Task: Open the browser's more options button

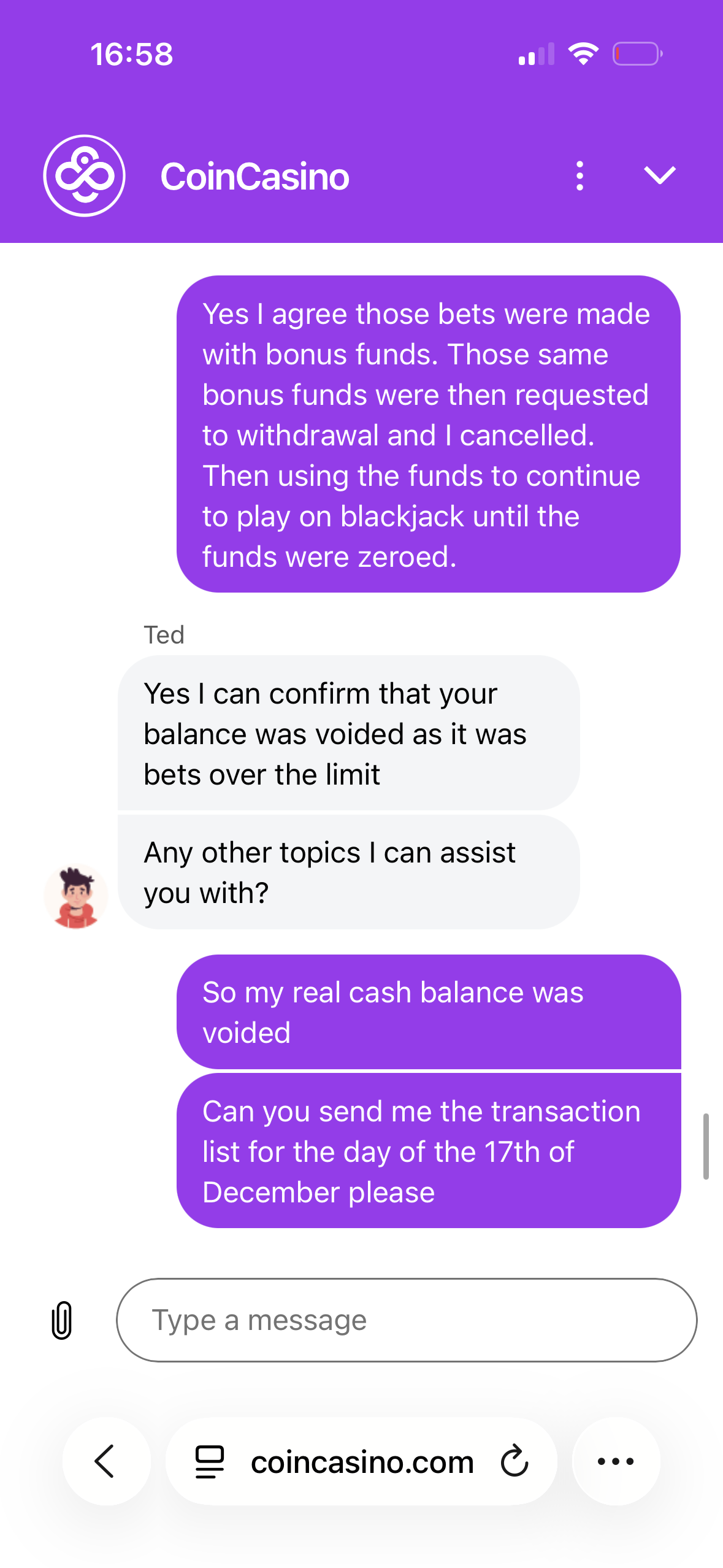Action: point(616,1461)
